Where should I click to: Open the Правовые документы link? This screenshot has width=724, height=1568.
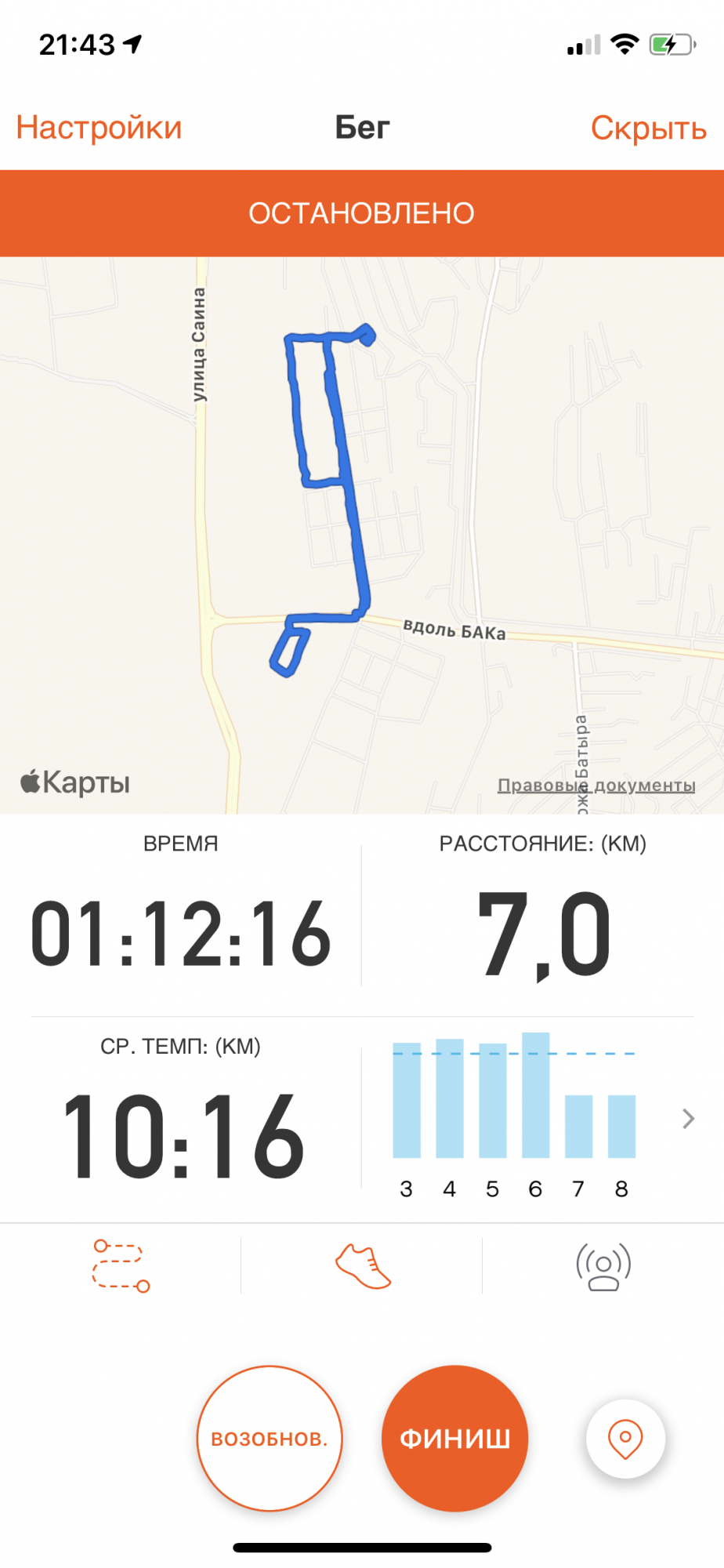[x=596, y=785]
